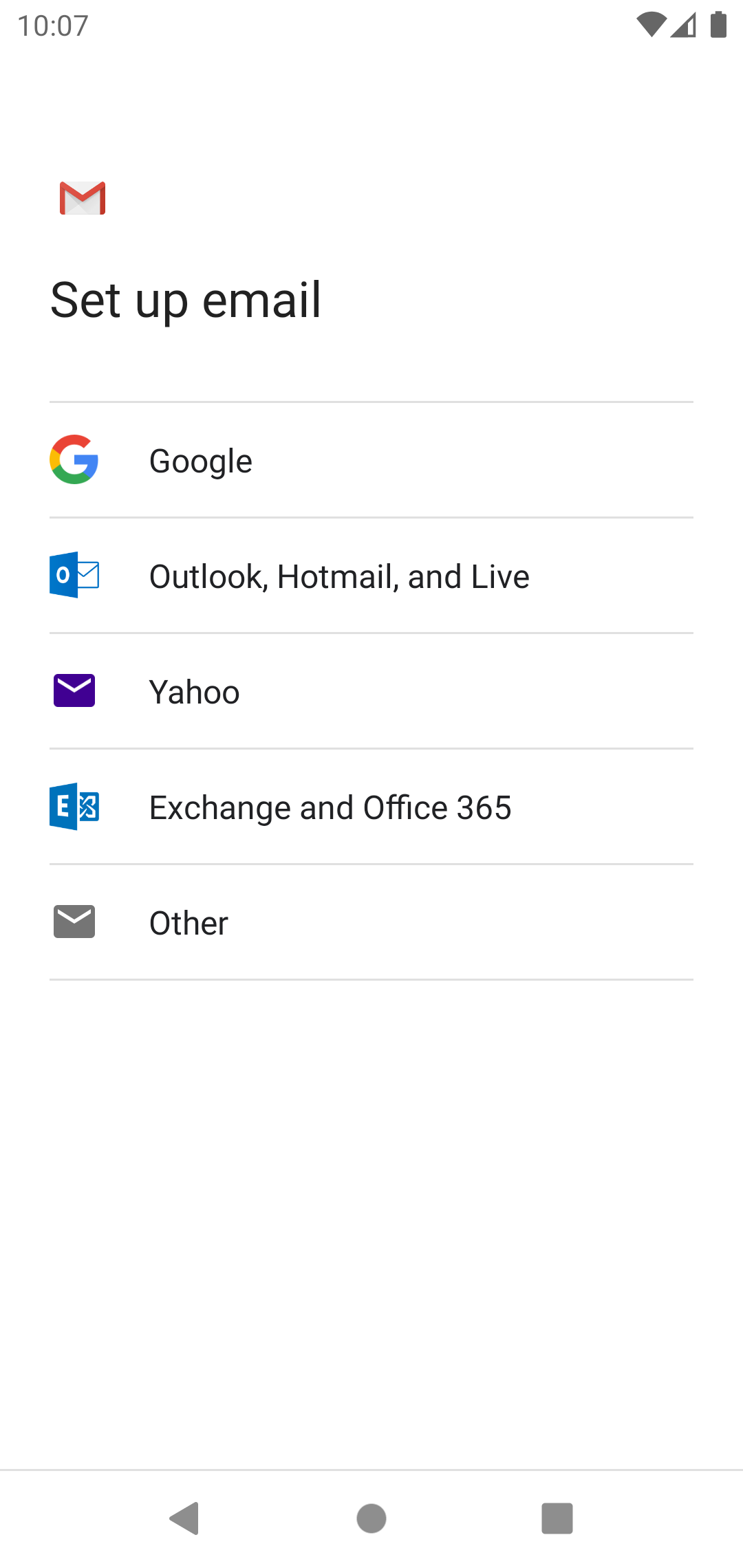This screenshot has height=1568, width=743.
Task: Tap the home button in navigation bar
Action: tap(371, 1518)
